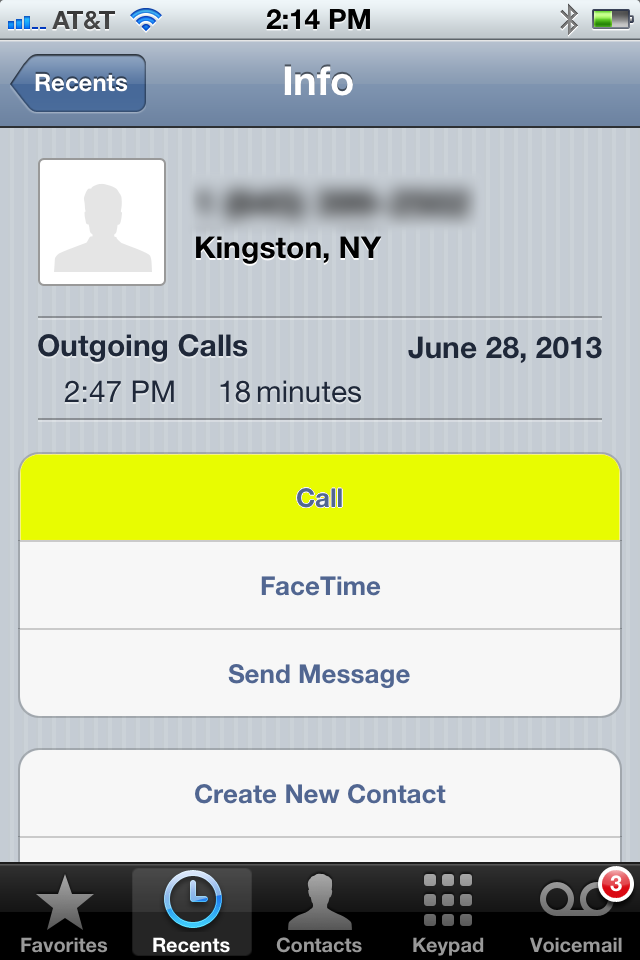The height and width of the screenshot is (960, 640).
Task: Check Voicemail with 3 new messages
Action: click(576, 914)
